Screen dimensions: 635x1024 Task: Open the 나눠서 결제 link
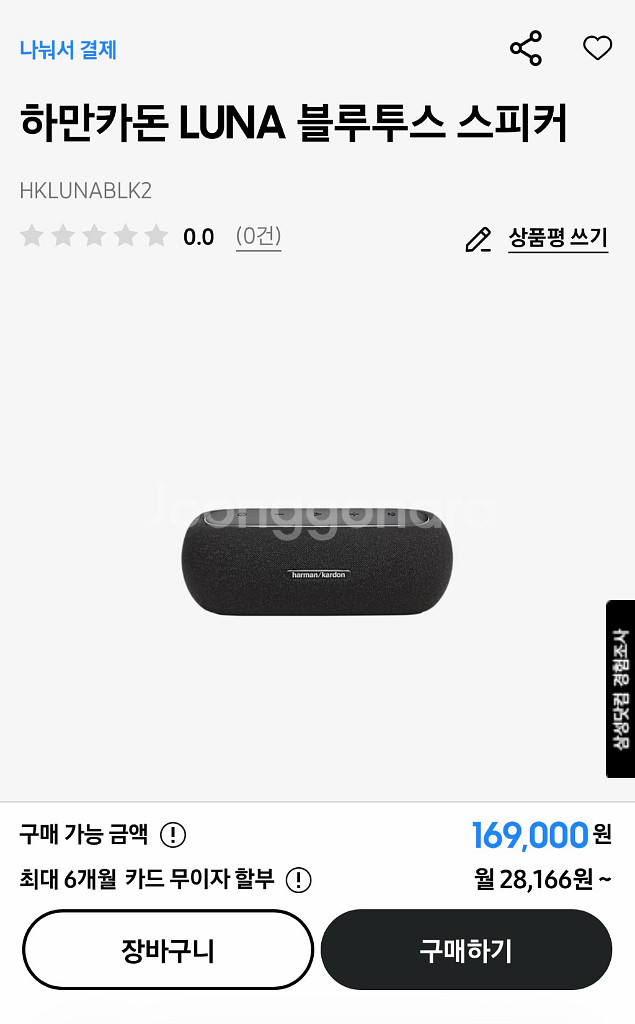click(69, 49)
